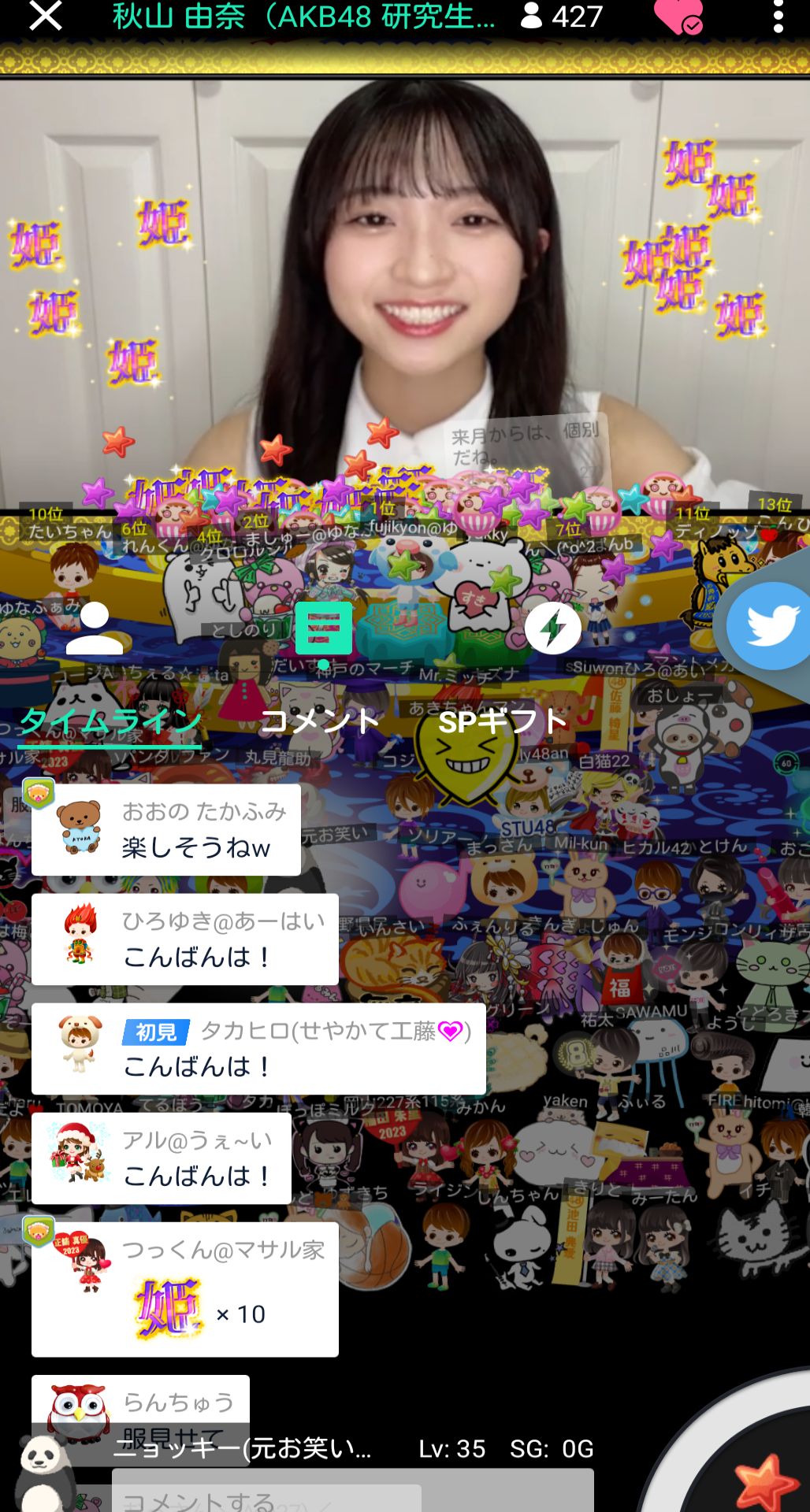Image resolution: width=810 pixels, height=1512 pixels.
Task: Open つっくん@マサル家's gift entry
Action: click(x=185, y=1289)
